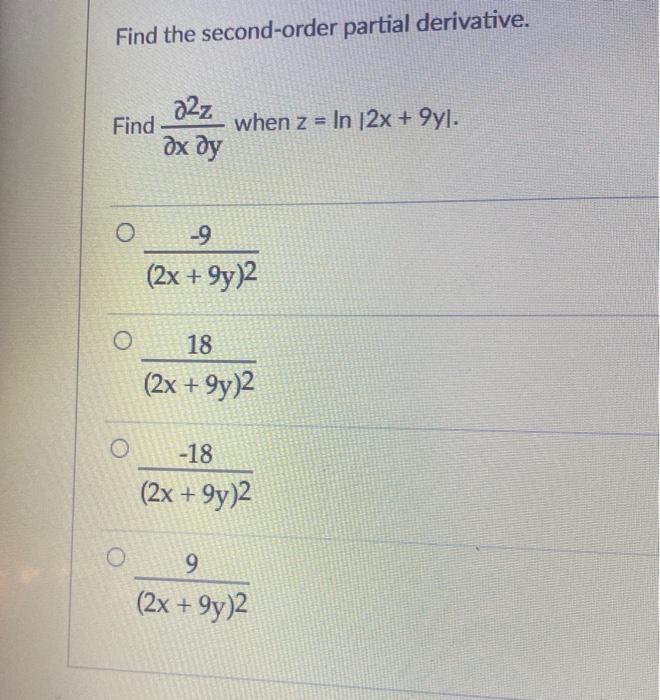Select the answer -9 over (2x + 9y)2

[123, 233]
